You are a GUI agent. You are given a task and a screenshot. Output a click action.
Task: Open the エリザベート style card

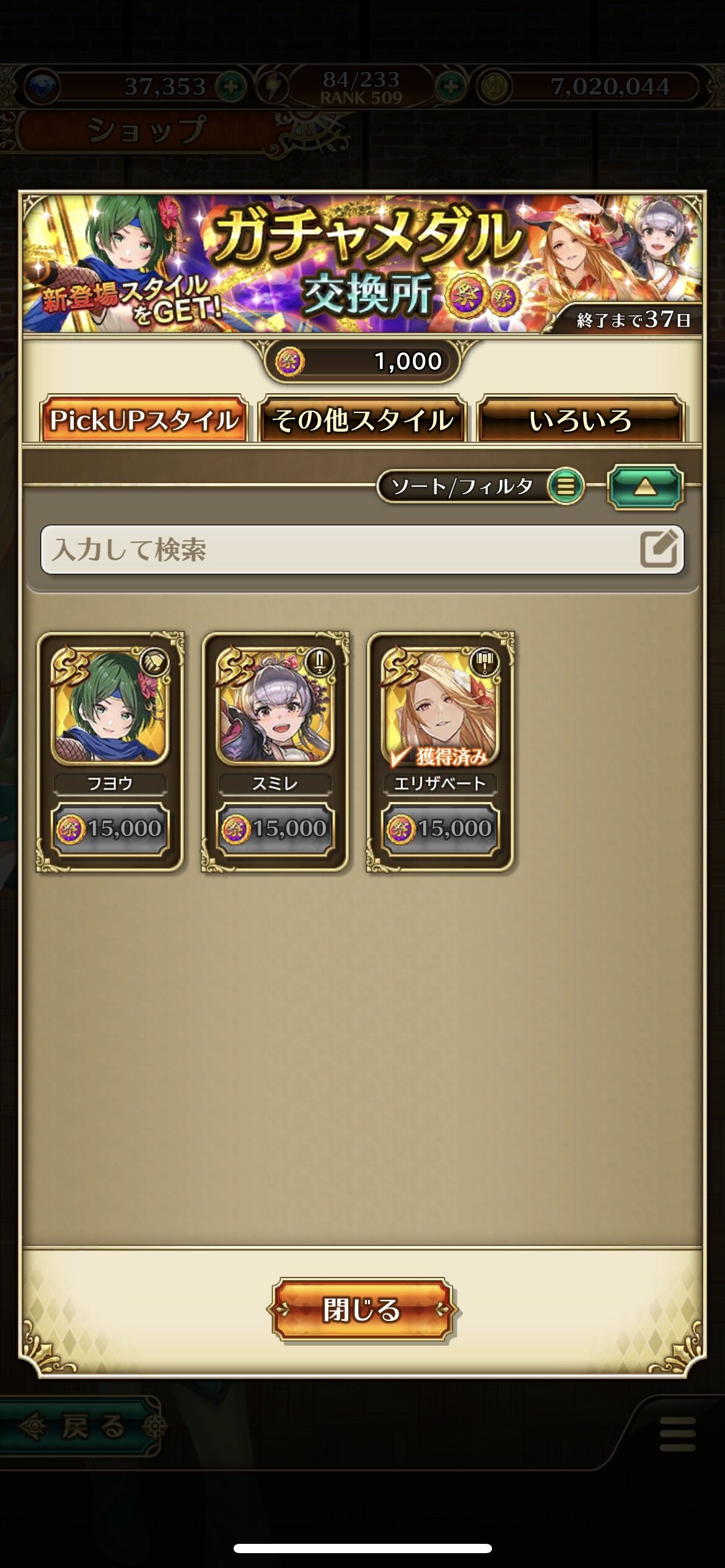coord(441,752)
